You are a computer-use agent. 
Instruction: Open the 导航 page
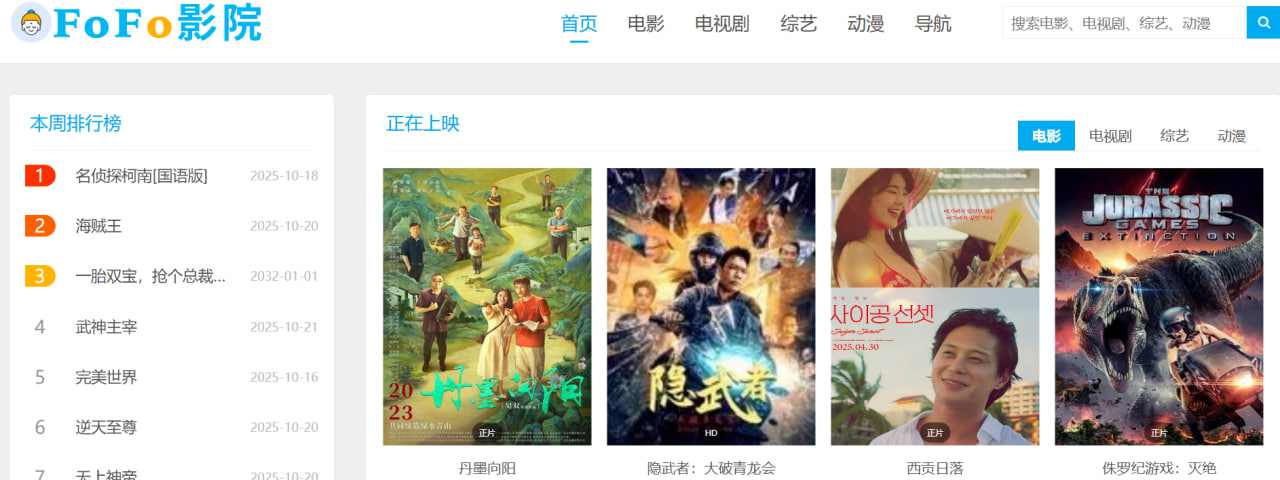[x=933, y=24]
